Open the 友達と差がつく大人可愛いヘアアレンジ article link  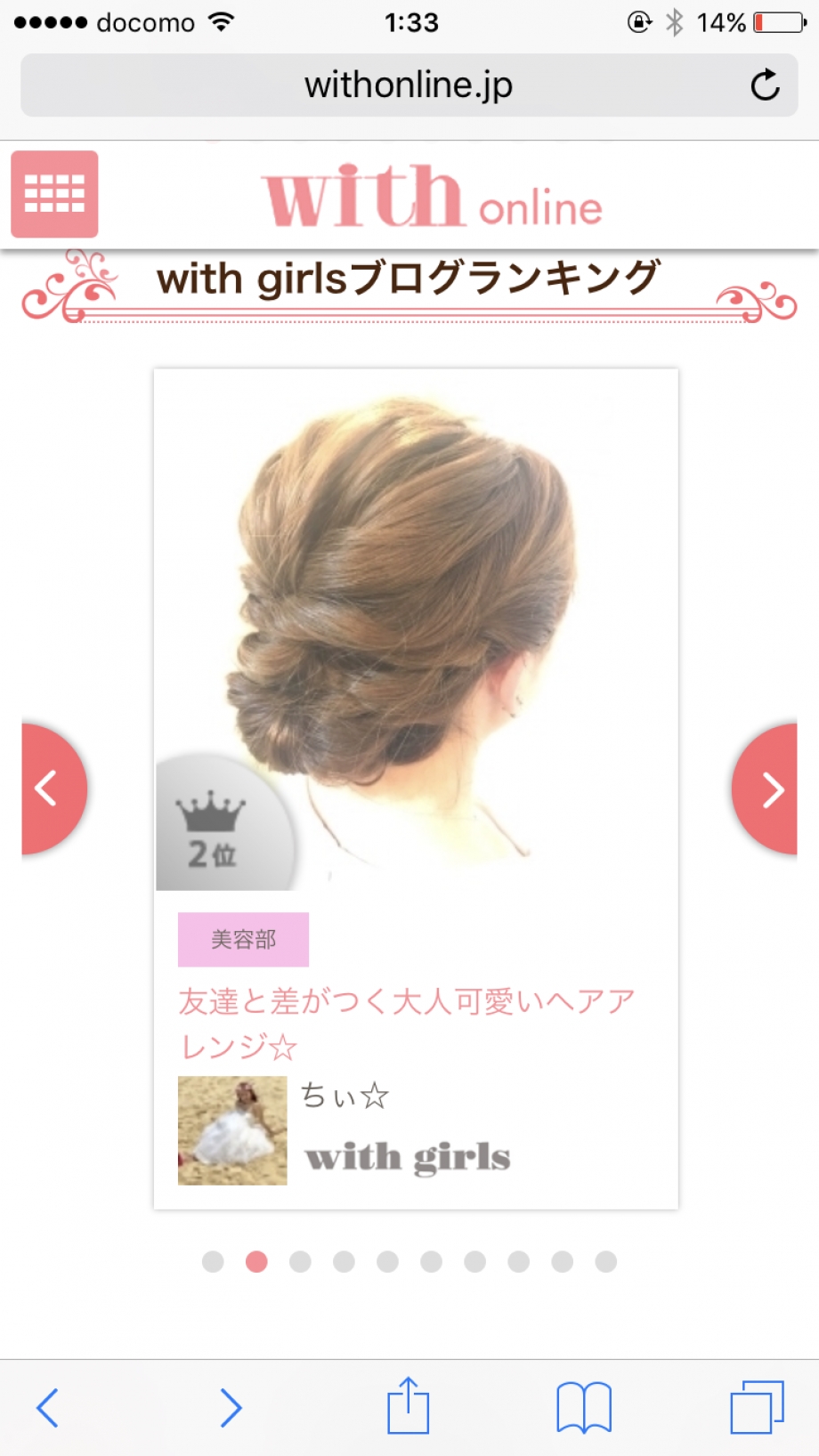coord(406,1023)
